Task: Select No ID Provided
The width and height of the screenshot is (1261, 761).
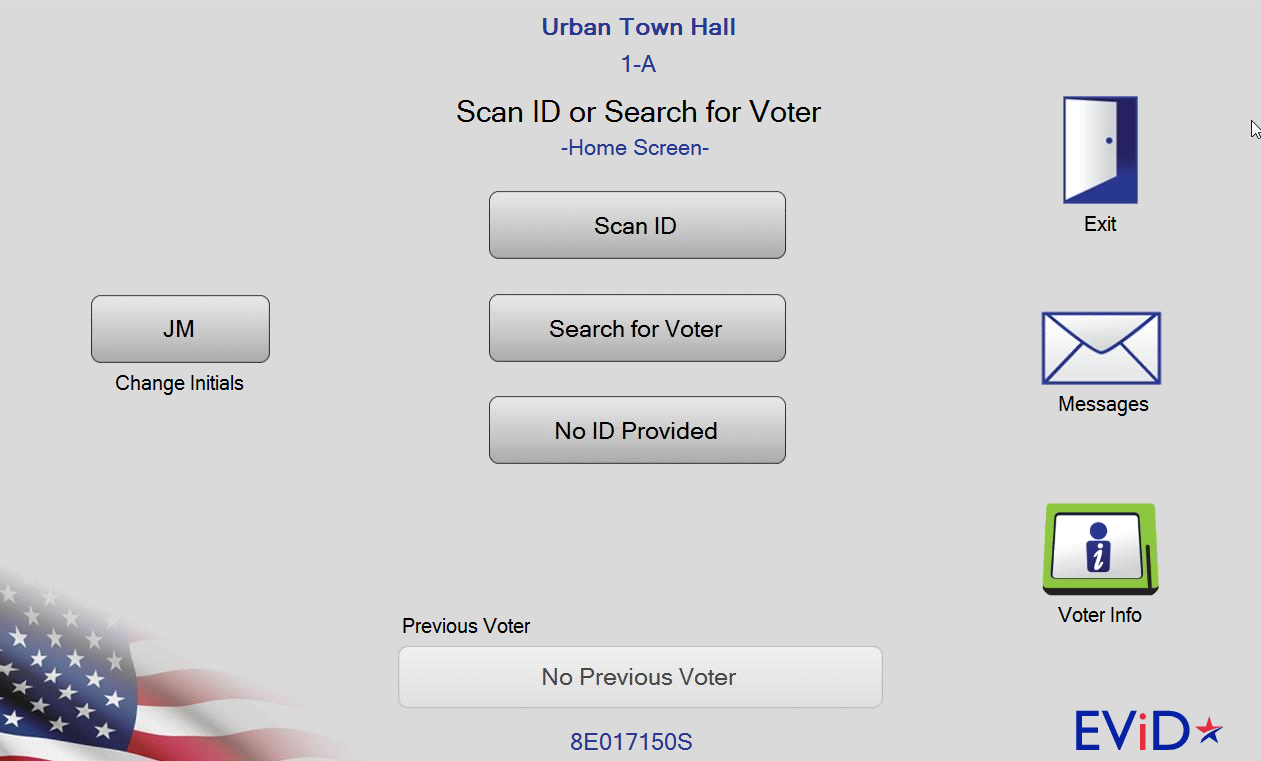Action: (637, 430)
